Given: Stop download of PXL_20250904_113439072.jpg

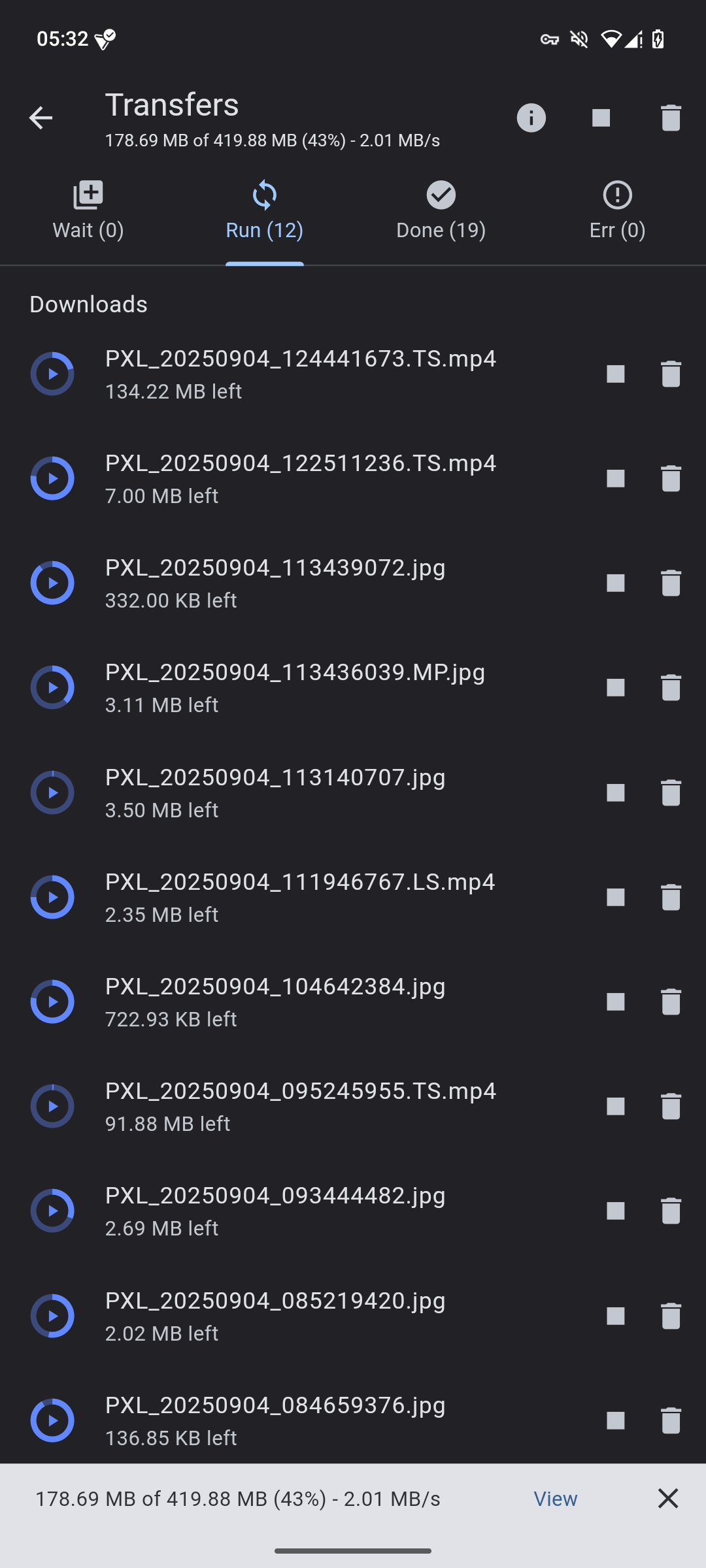Looking at the screenshot, I should (616, 583).
